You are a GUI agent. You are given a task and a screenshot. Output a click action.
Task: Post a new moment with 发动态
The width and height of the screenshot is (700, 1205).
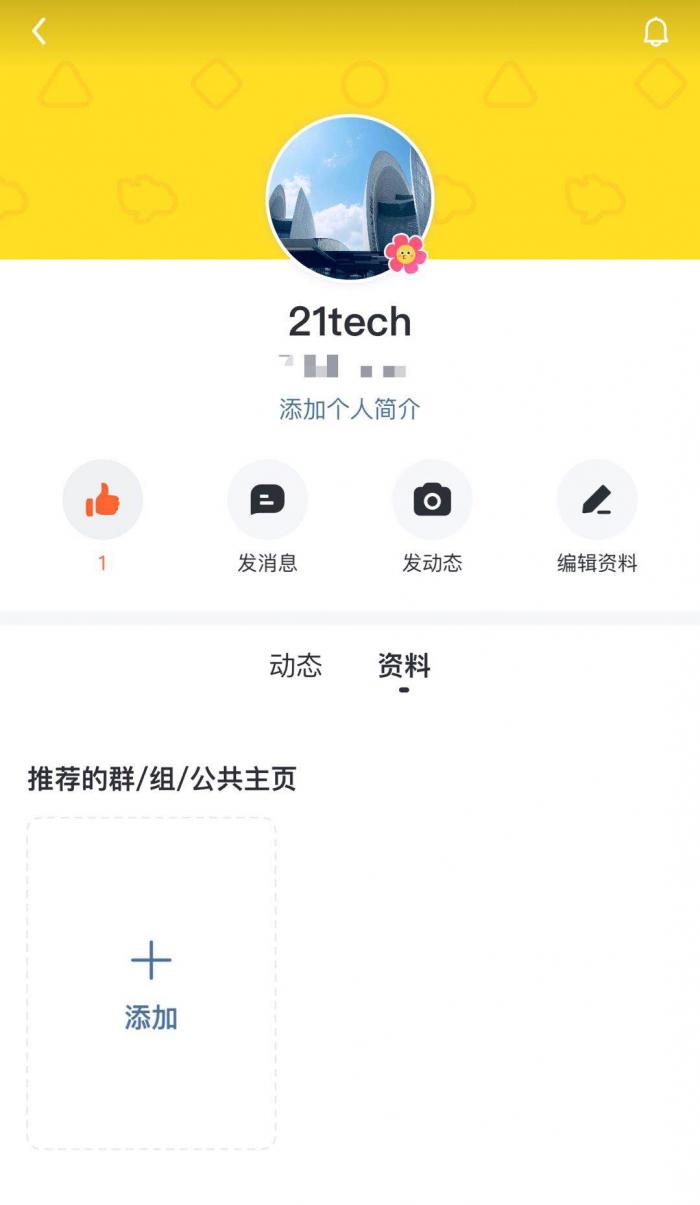click(x=432, y=500)
